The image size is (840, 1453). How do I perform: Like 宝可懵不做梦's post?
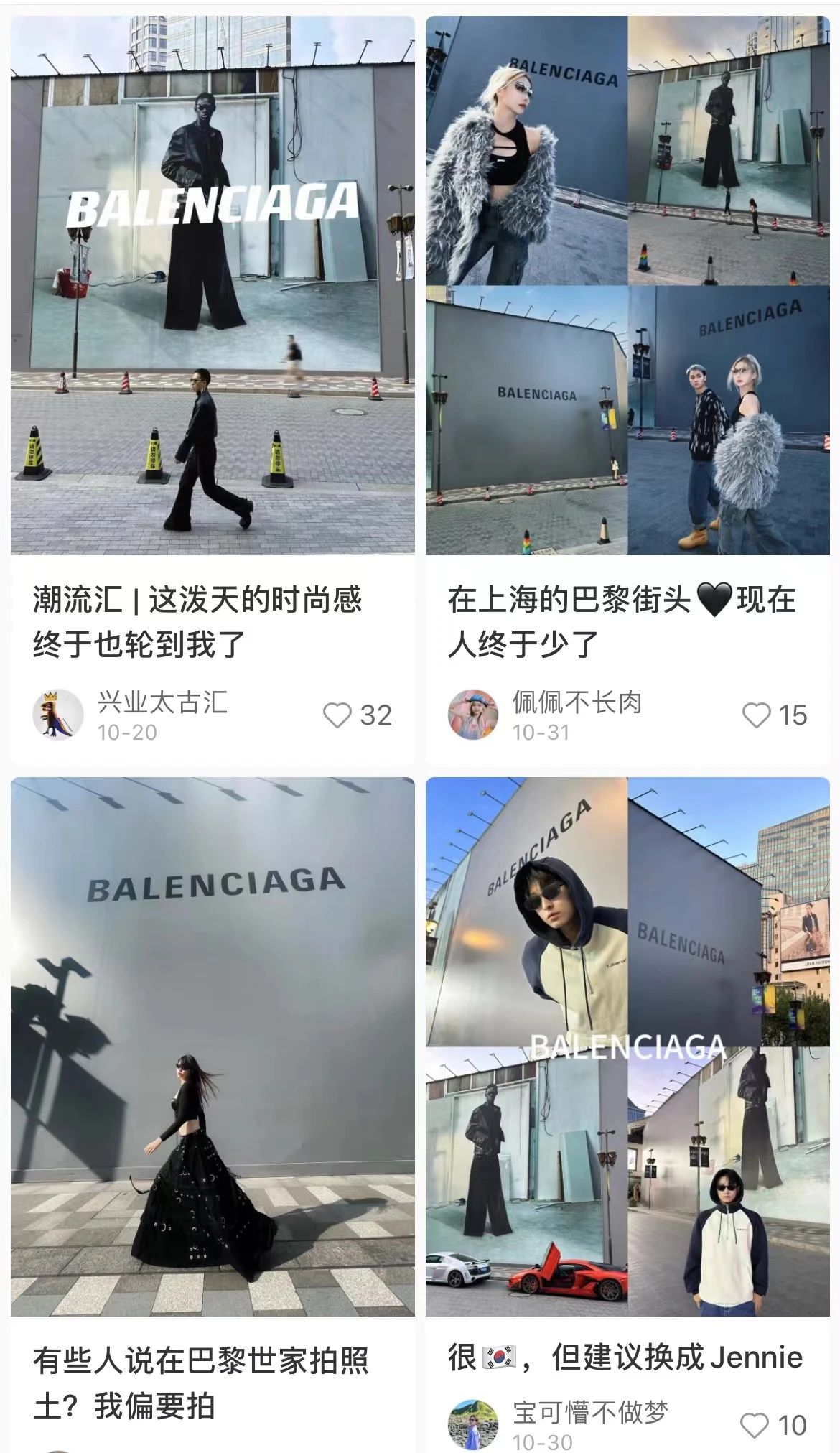pyautogui.click(x=754, y=1425)
